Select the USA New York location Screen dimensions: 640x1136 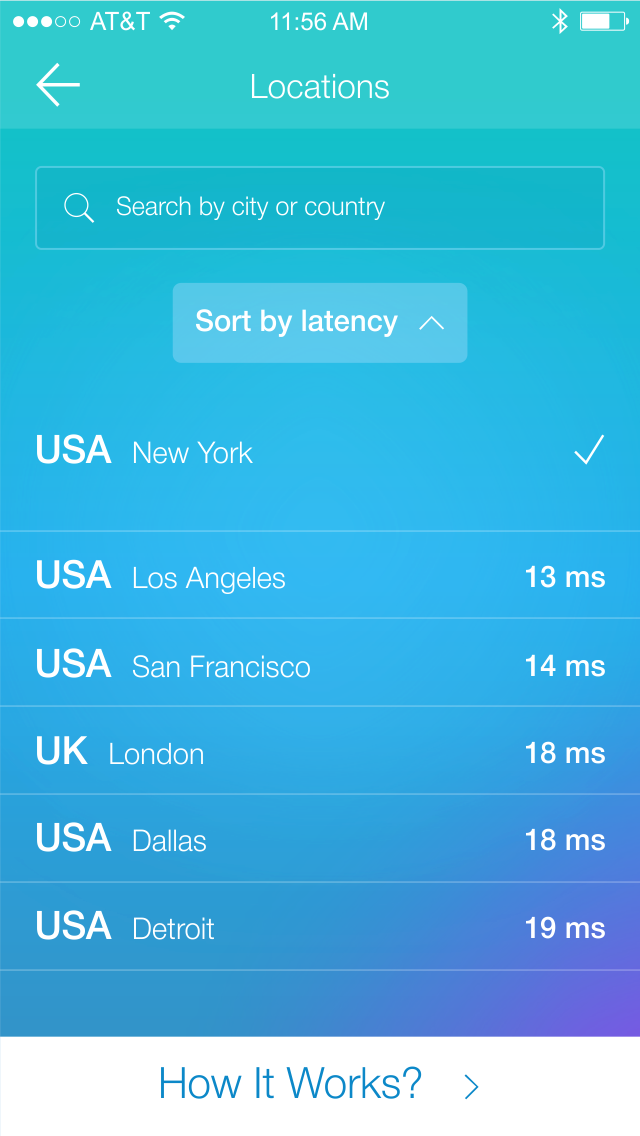(320, 452)
